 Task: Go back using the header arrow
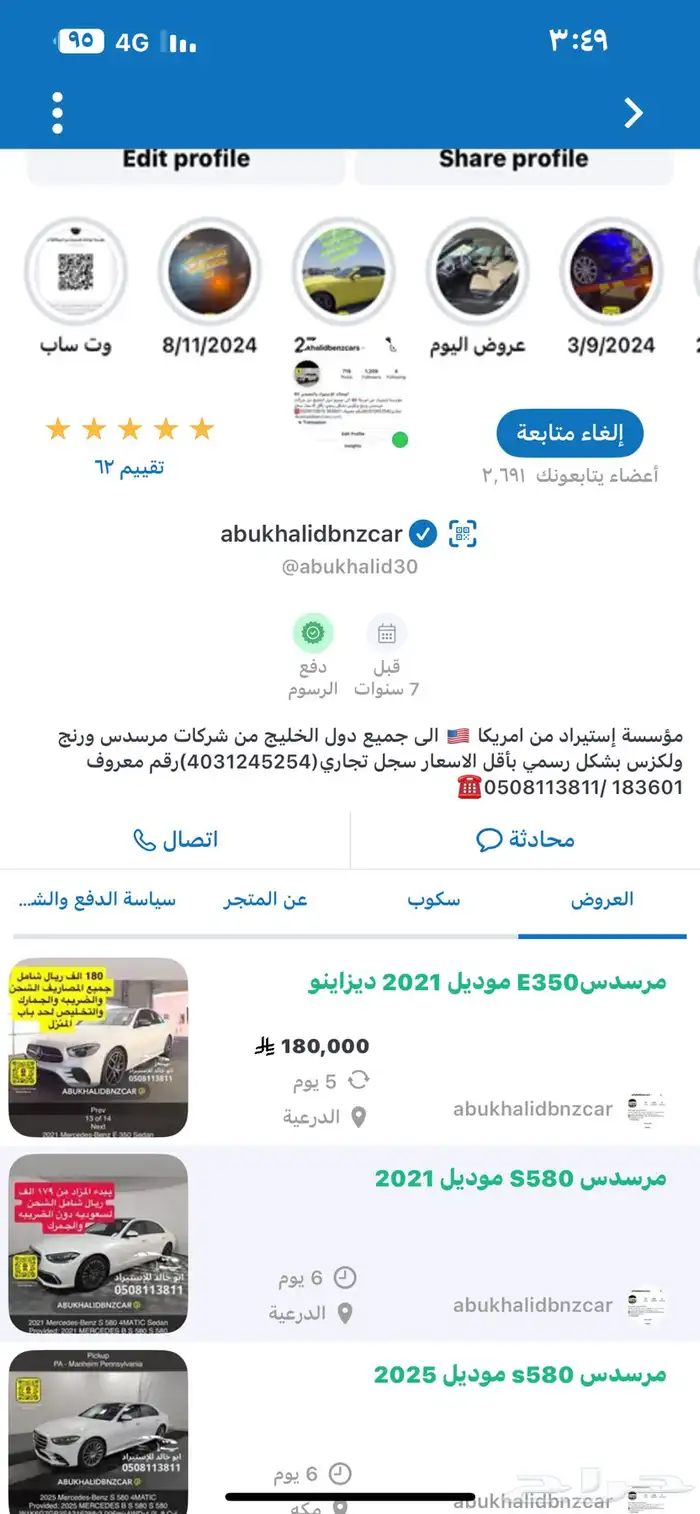(633, 113)
